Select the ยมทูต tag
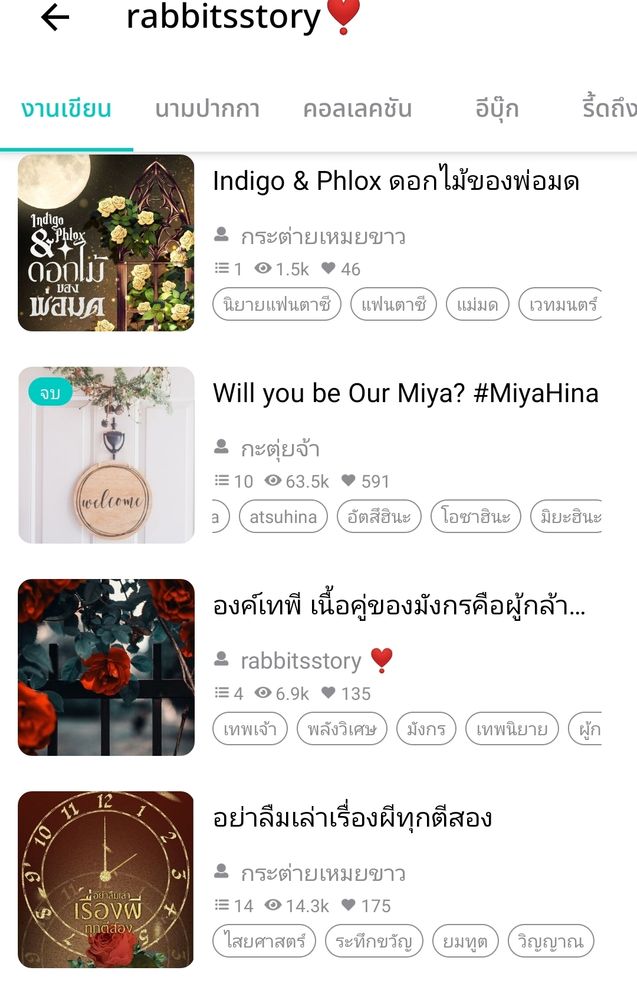This screenshot has height=1000, width=637. [x=465, y=941]
